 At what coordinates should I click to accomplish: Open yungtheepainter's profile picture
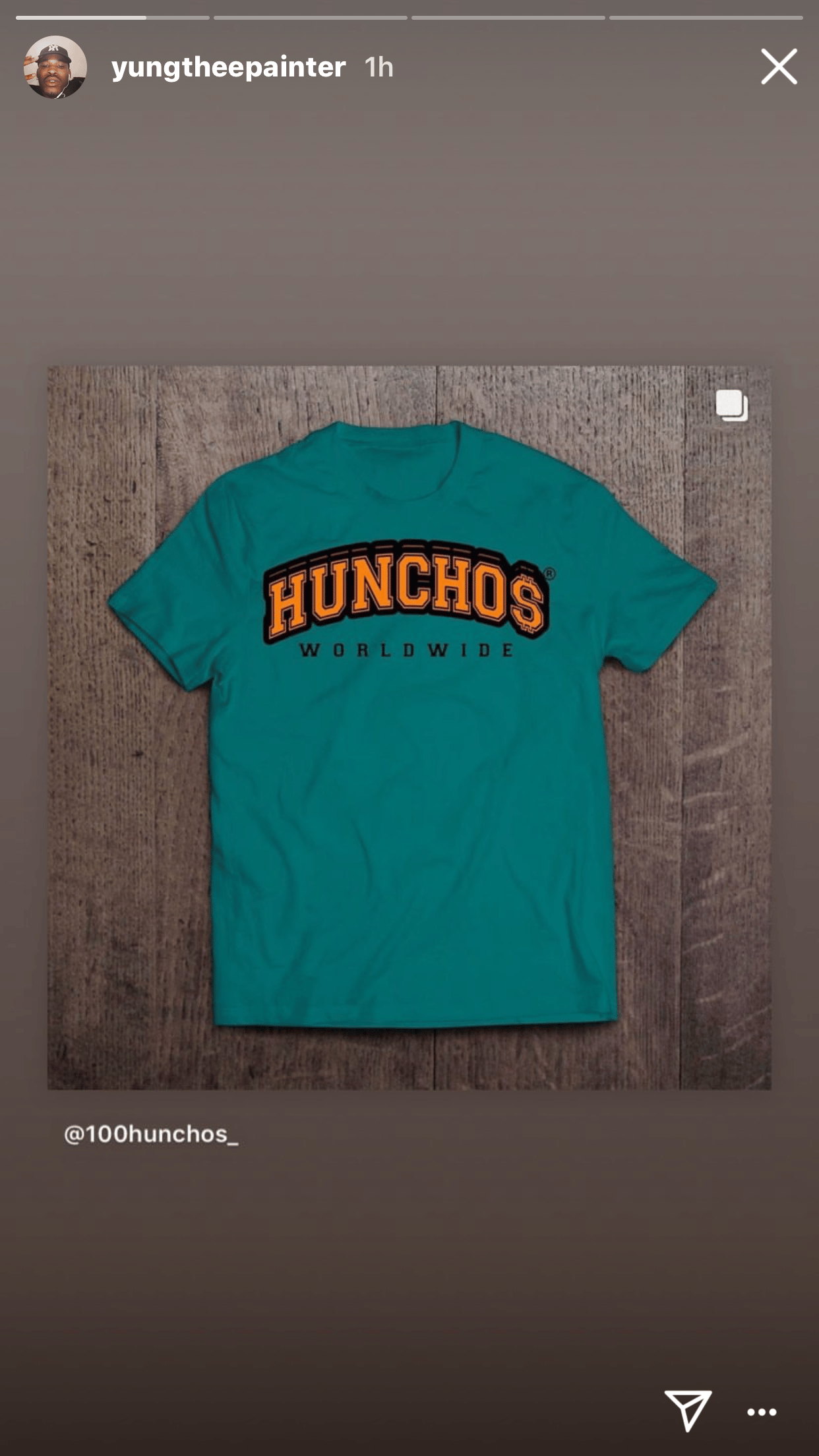55,67
